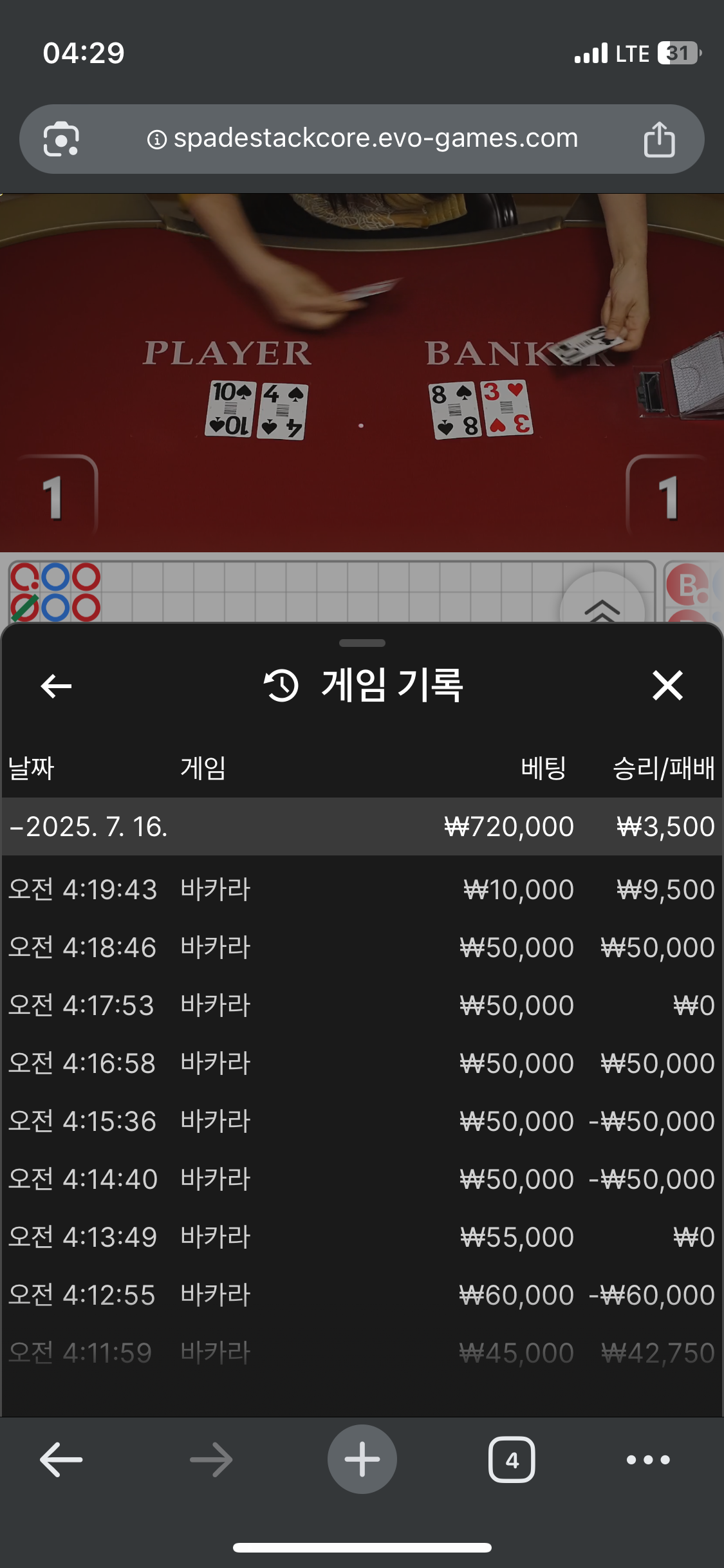Open the 오전 4:16:58 바카라 record
This screenshot has height=1568, width=724.
click(x=360, y=1063)
